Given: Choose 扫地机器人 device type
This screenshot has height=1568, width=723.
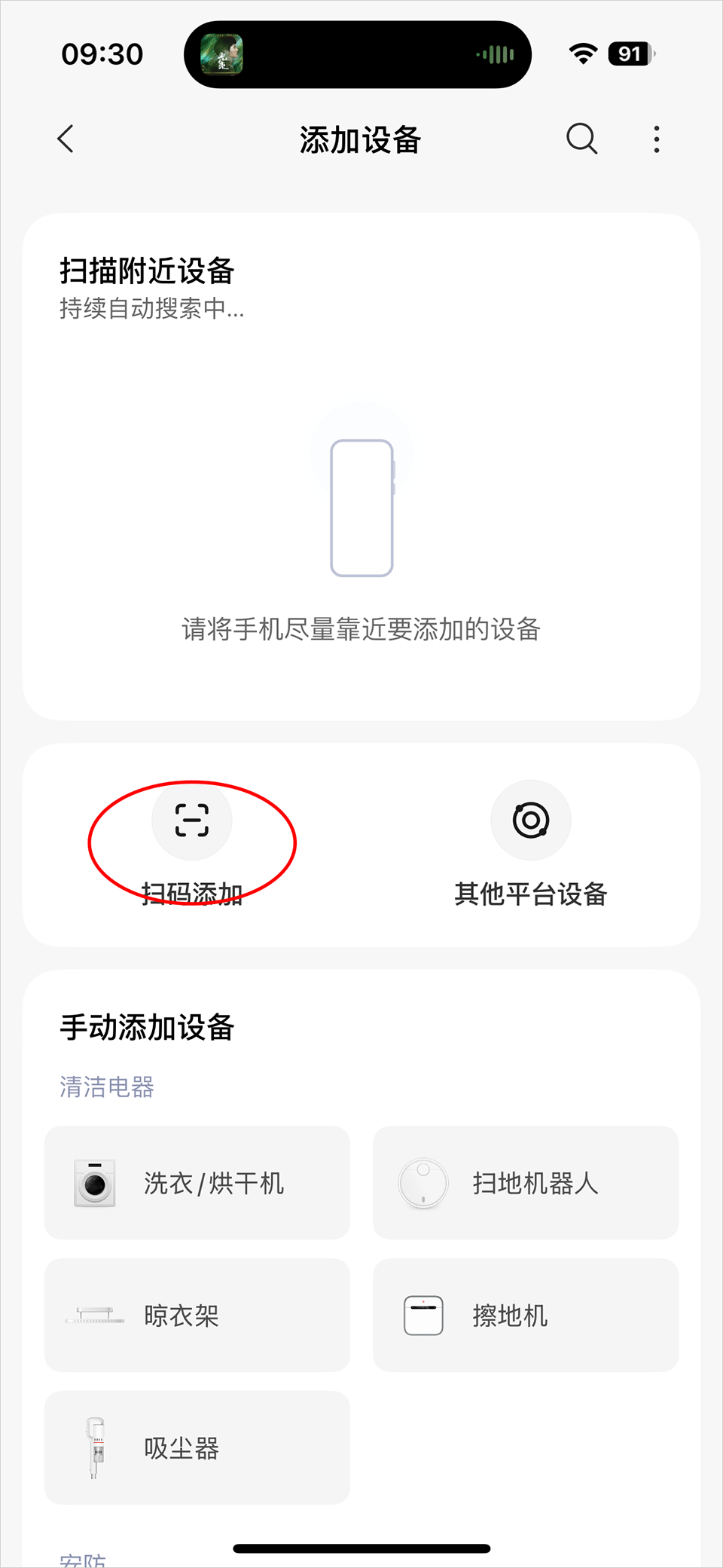Looking at the screenshot, I should [526, 1183].
